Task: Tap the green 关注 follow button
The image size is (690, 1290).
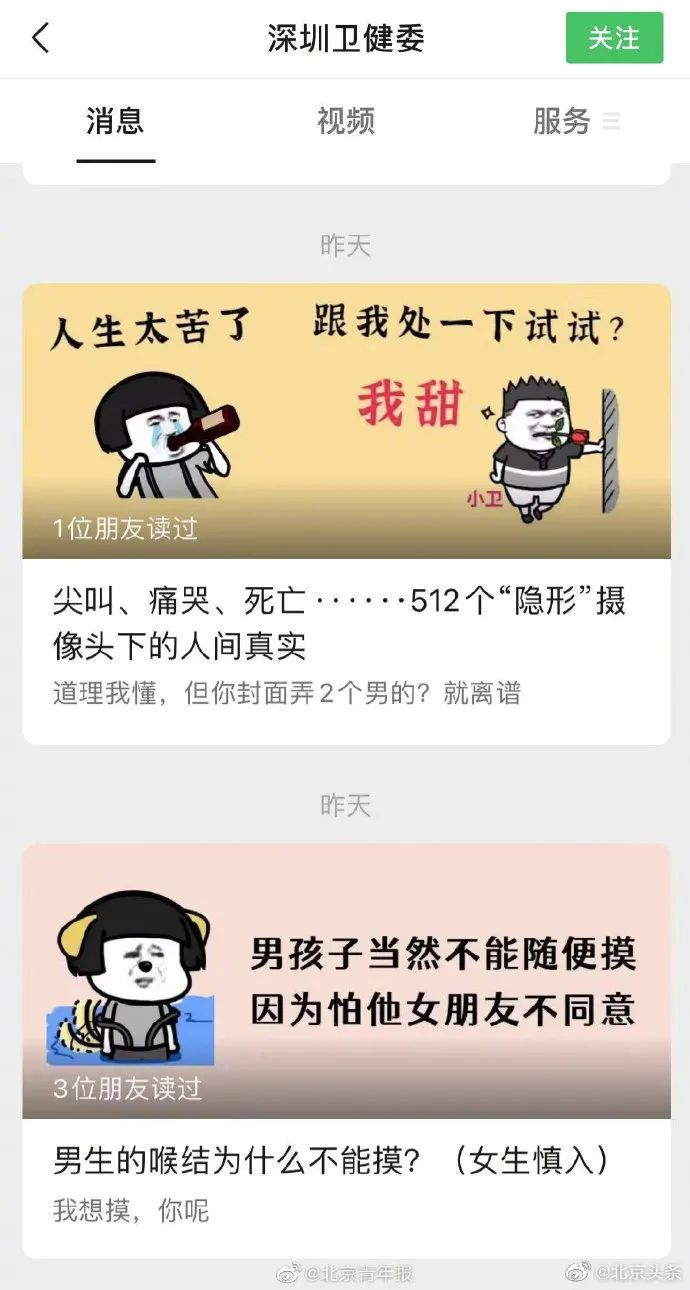Action: pos(614,38)
